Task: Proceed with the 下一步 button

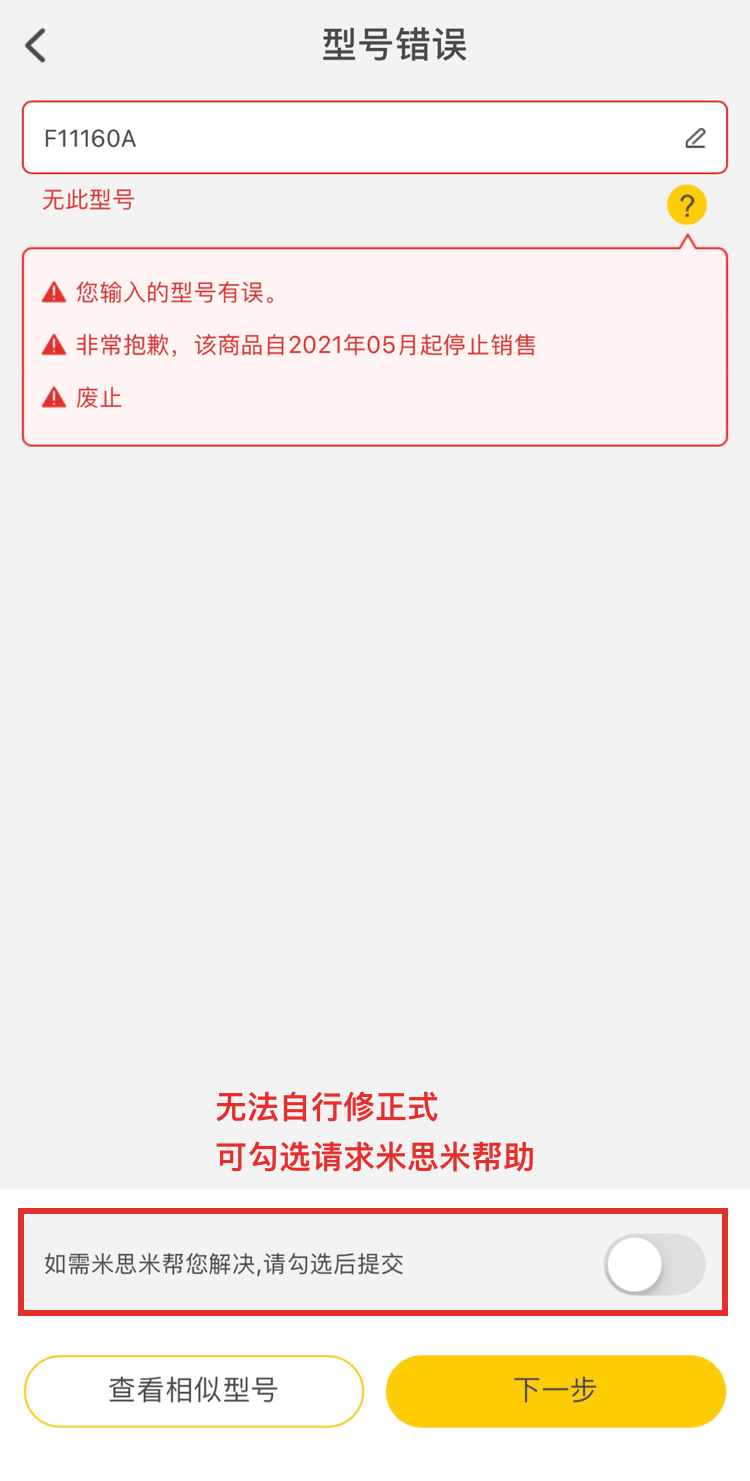Action: 555,1390
